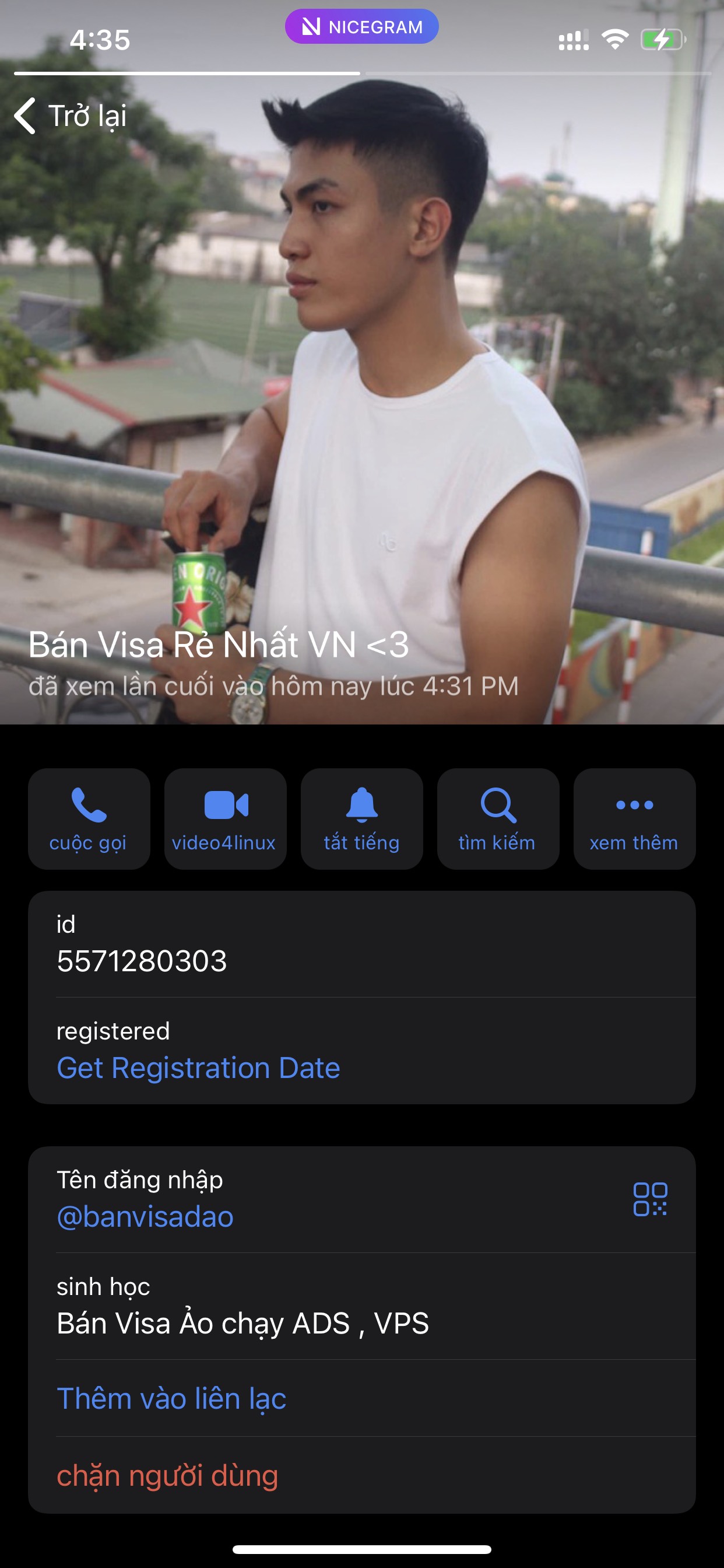Image resolution: width=724 pixels, height=1568 pixels.
Task: Tap the @banvisadao username
Action: tap(145, 1216)
